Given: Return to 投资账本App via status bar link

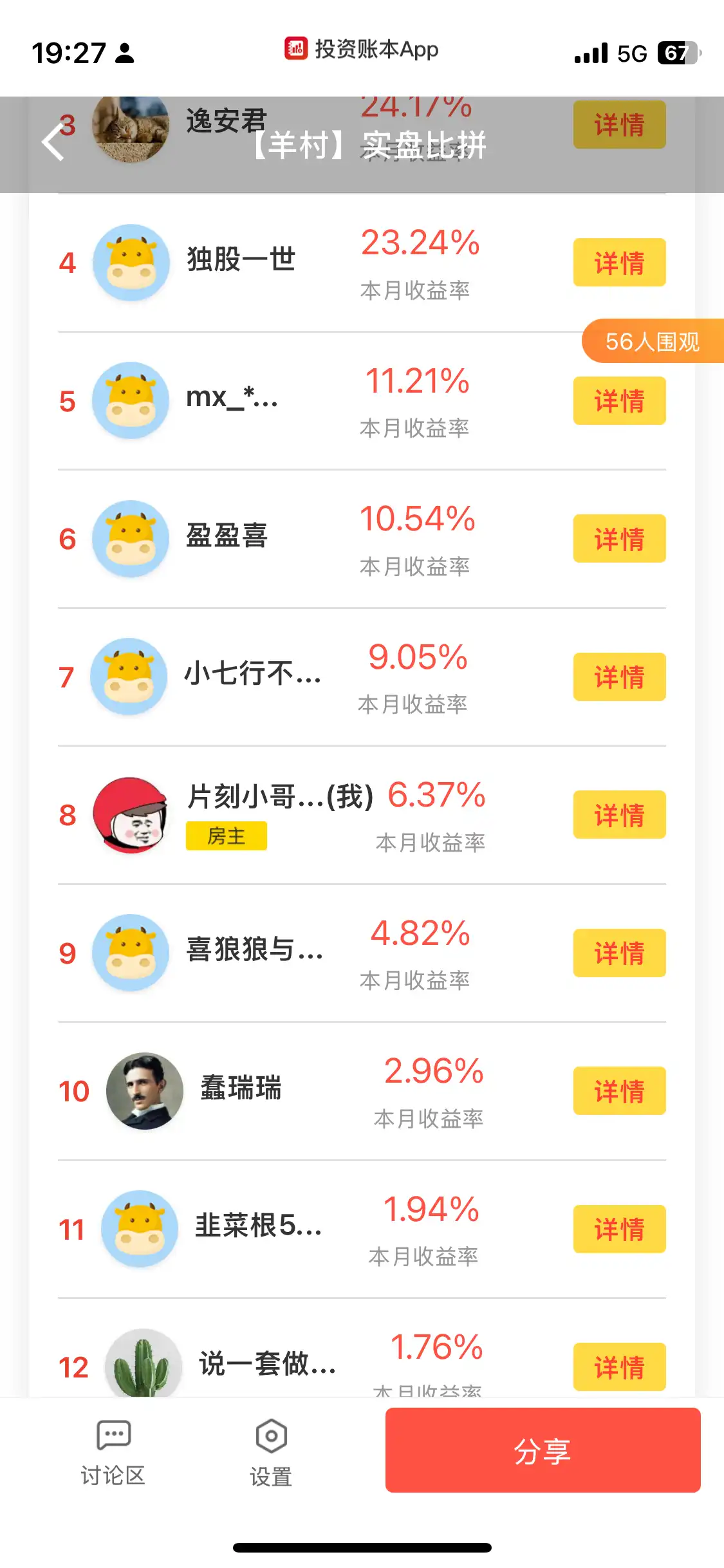Looking at the screenshot, I should coord(362,49).
